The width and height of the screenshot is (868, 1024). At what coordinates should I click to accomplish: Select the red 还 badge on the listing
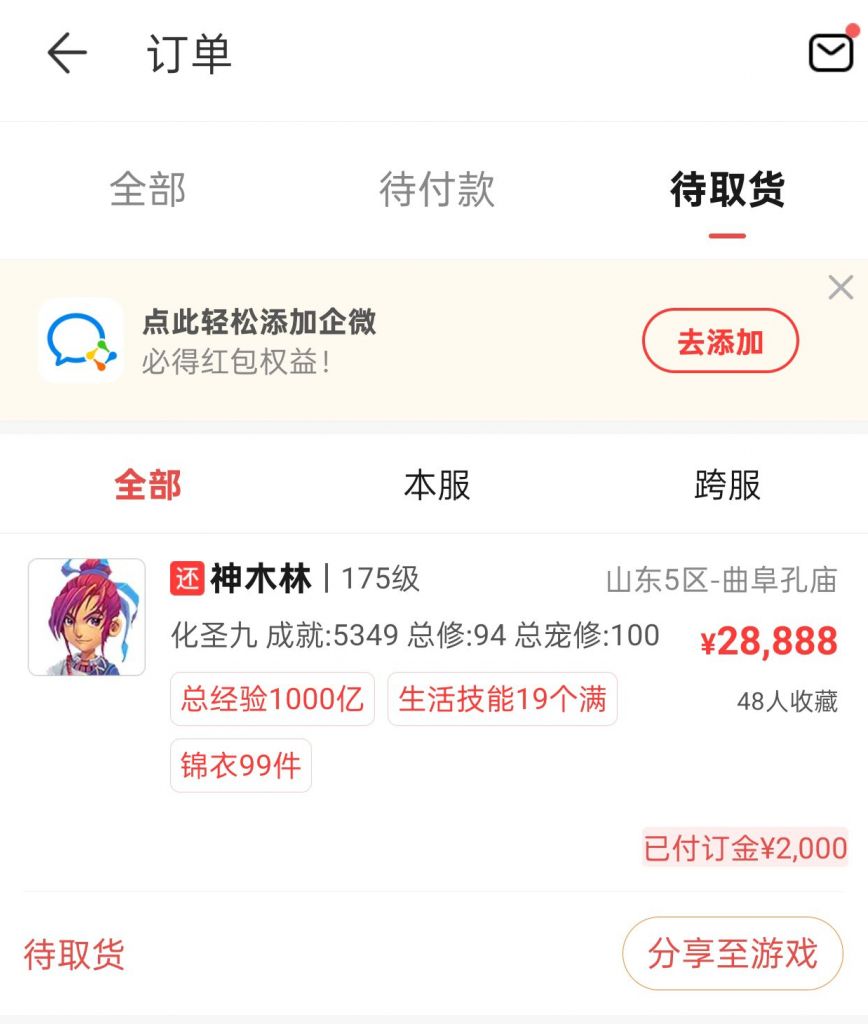point(186,578)
